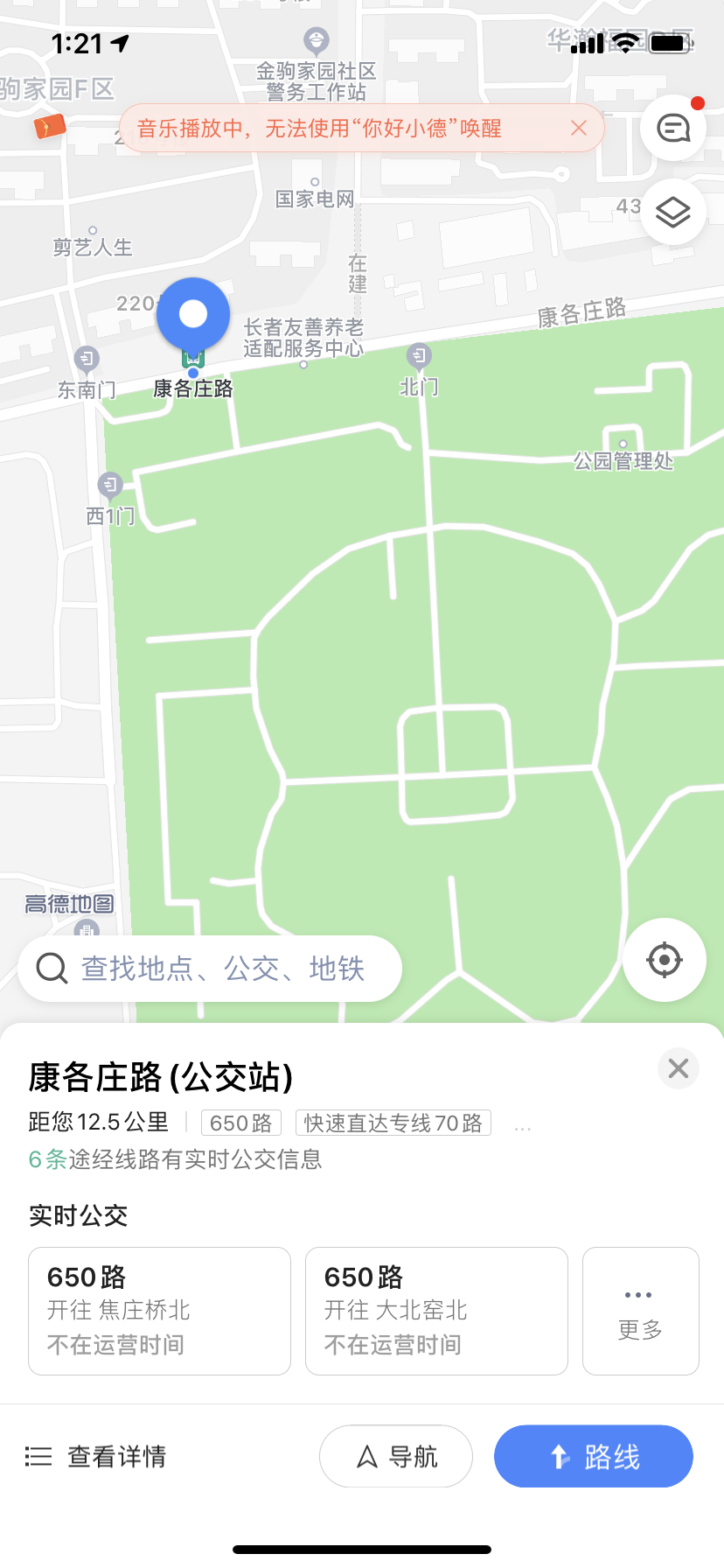Tap the red envelope icon on map
This screenshot has height=1568, width=724.
point(50,127)
